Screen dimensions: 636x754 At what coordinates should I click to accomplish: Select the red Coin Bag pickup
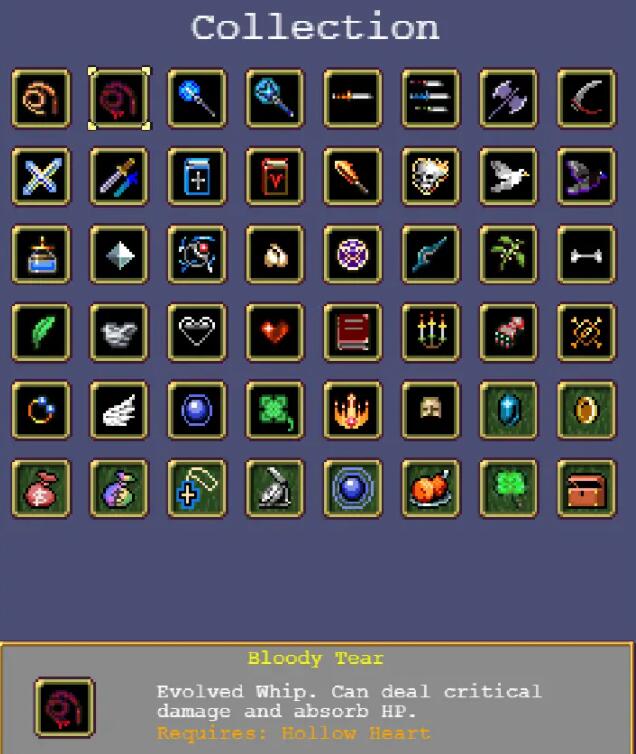[41, 488]
